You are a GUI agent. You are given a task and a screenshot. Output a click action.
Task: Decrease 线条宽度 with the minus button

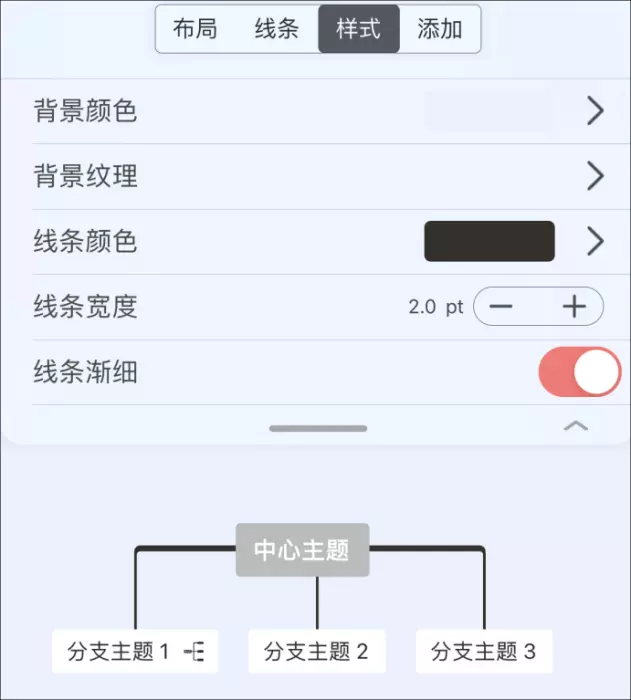click(502, 307)
